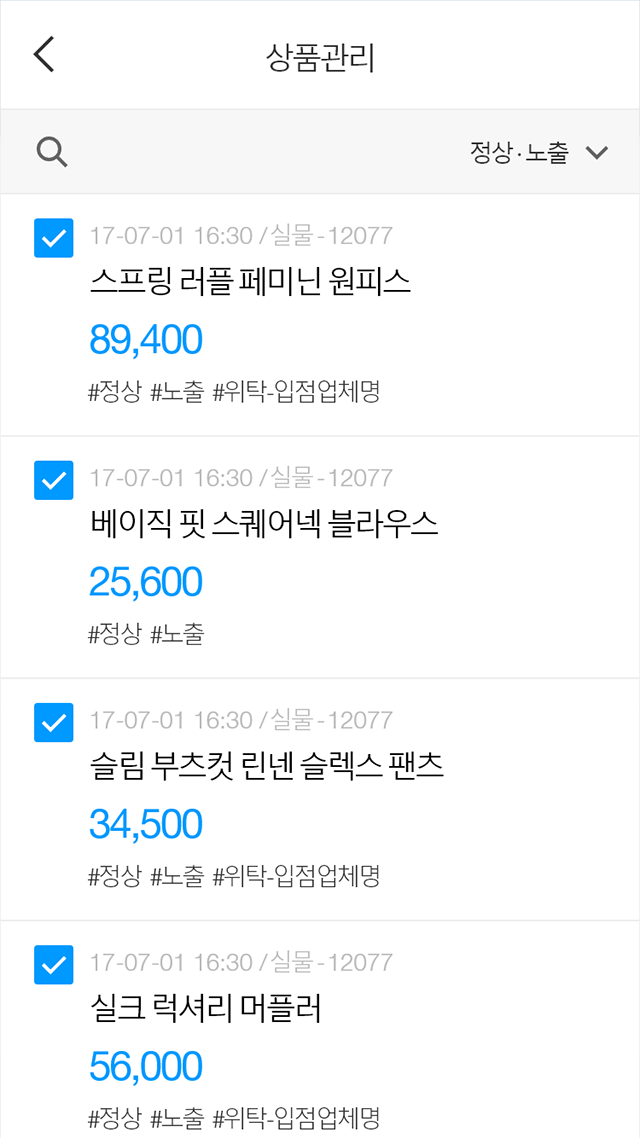Open product search with the magnifier icon
Image resolution: width=640 pixels, height=1138 pixels.
tap(51, 152)
